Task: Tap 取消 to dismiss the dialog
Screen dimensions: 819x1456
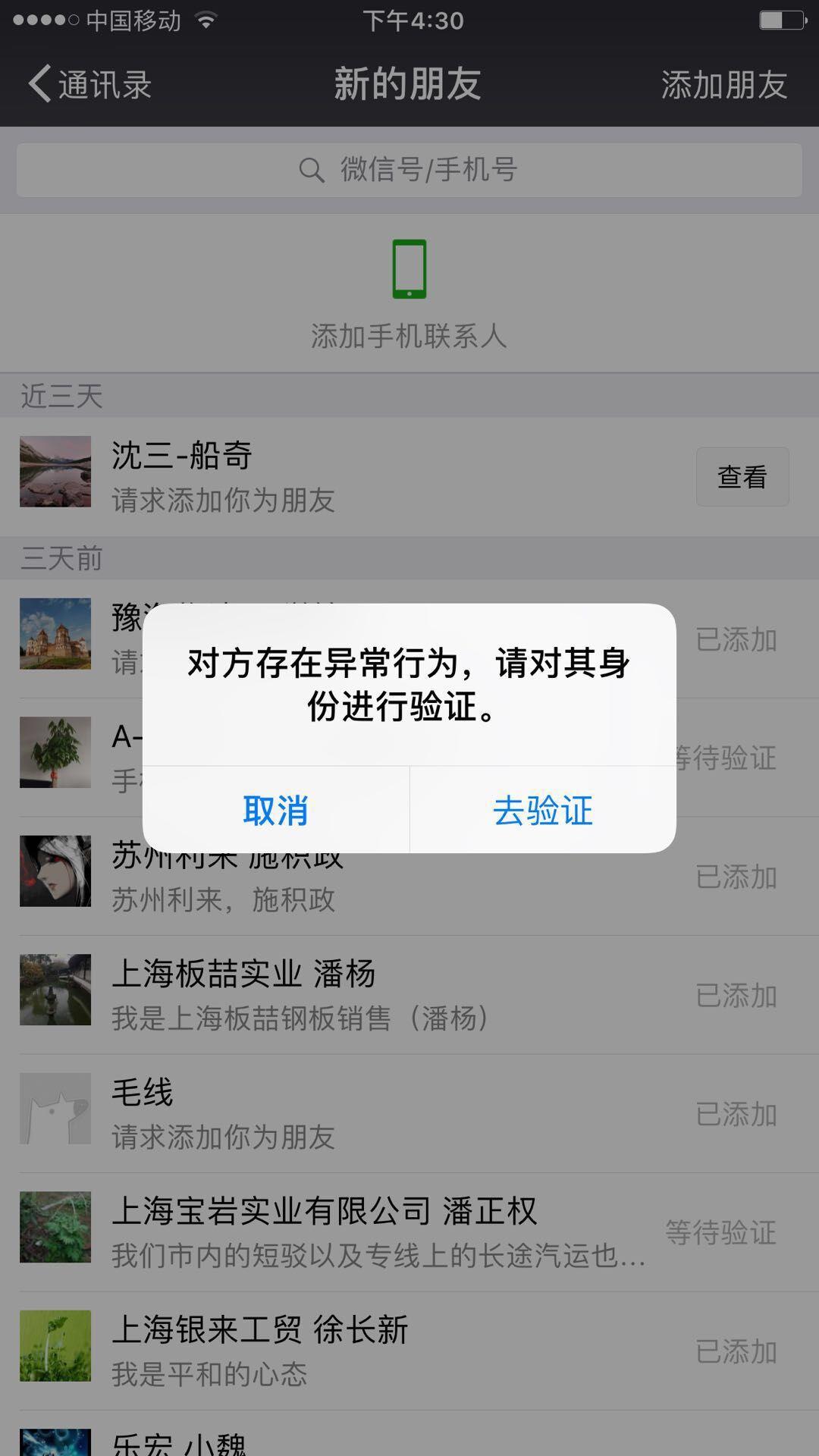Action: point(275,810)
